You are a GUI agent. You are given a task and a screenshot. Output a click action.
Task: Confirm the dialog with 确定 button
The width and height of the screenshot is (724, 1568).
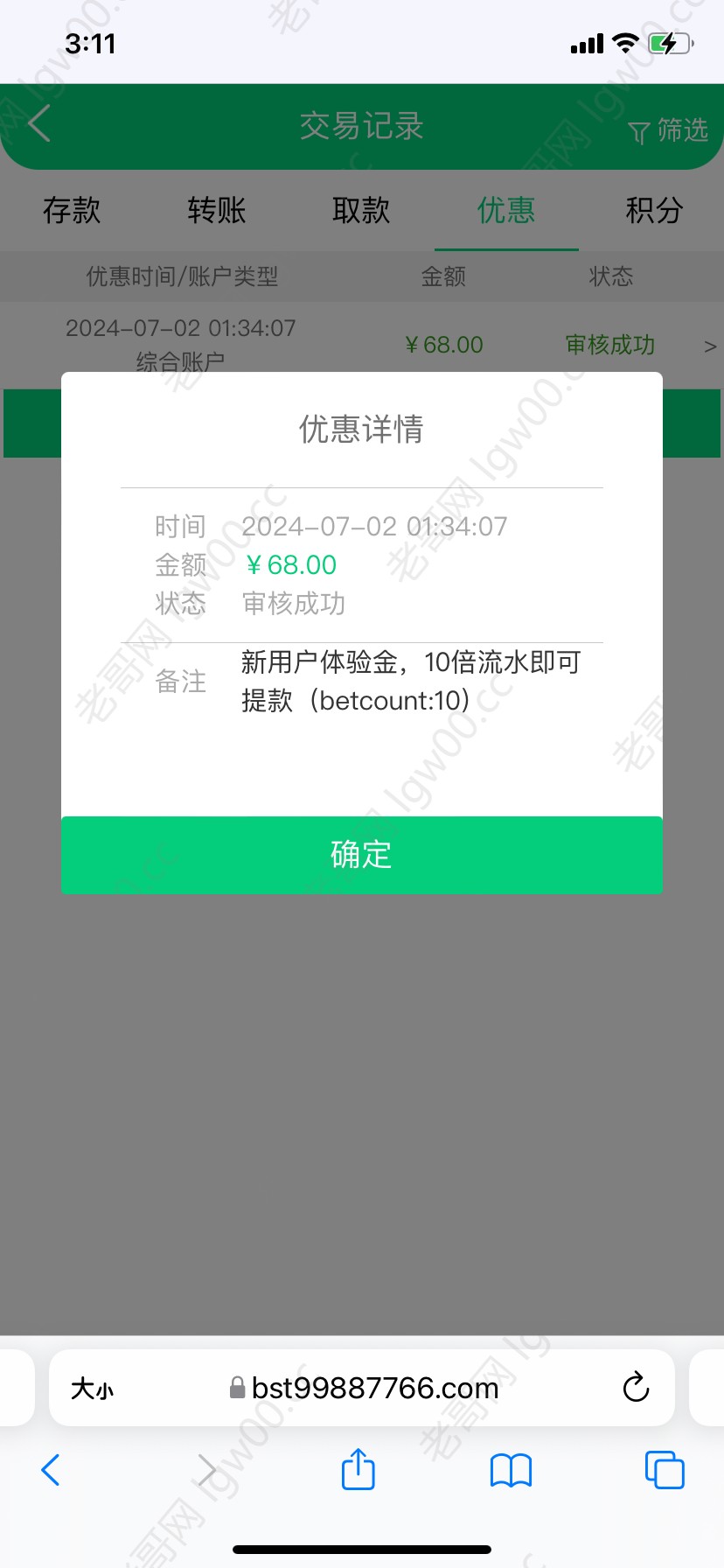click(x=361, y=855)
